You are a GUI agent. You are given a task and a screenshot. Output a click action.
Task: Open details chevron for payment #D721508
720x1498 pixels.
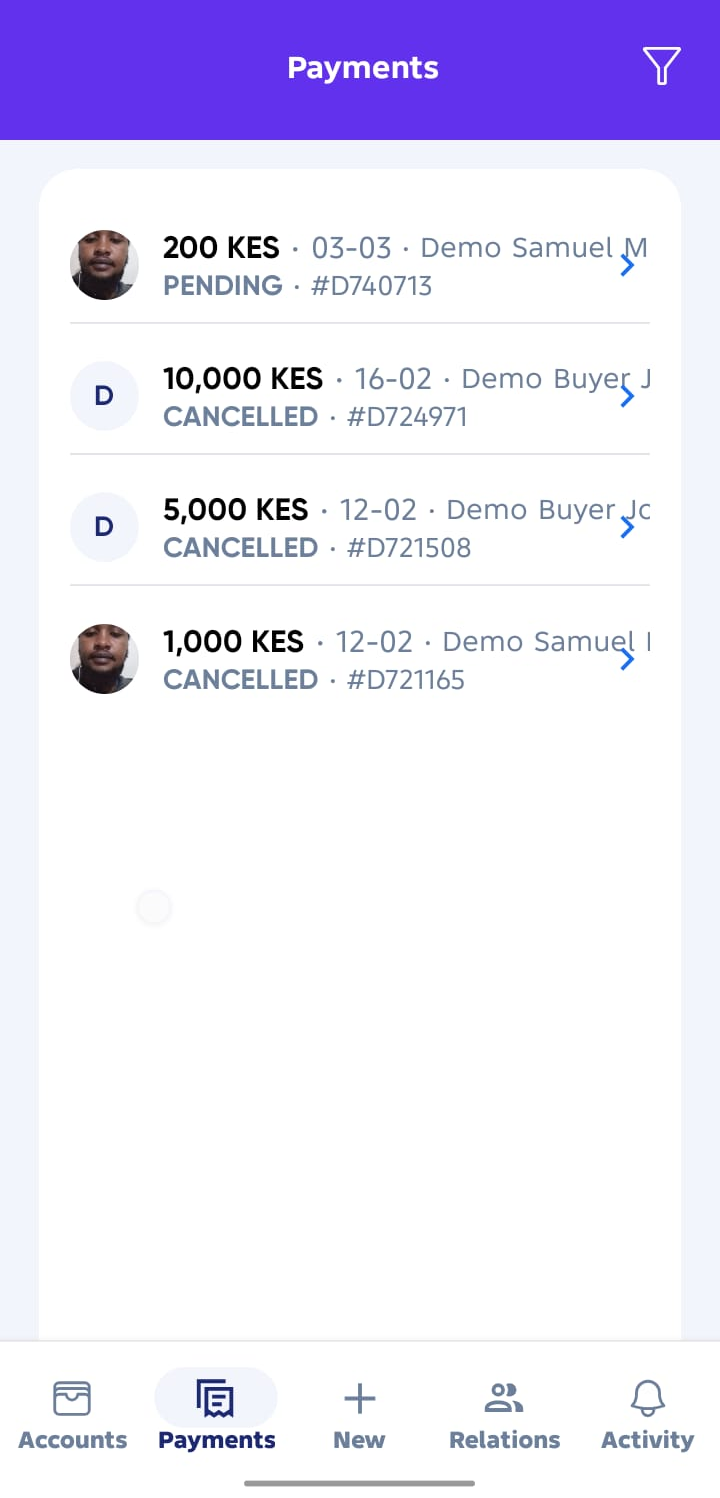(628, 527)
